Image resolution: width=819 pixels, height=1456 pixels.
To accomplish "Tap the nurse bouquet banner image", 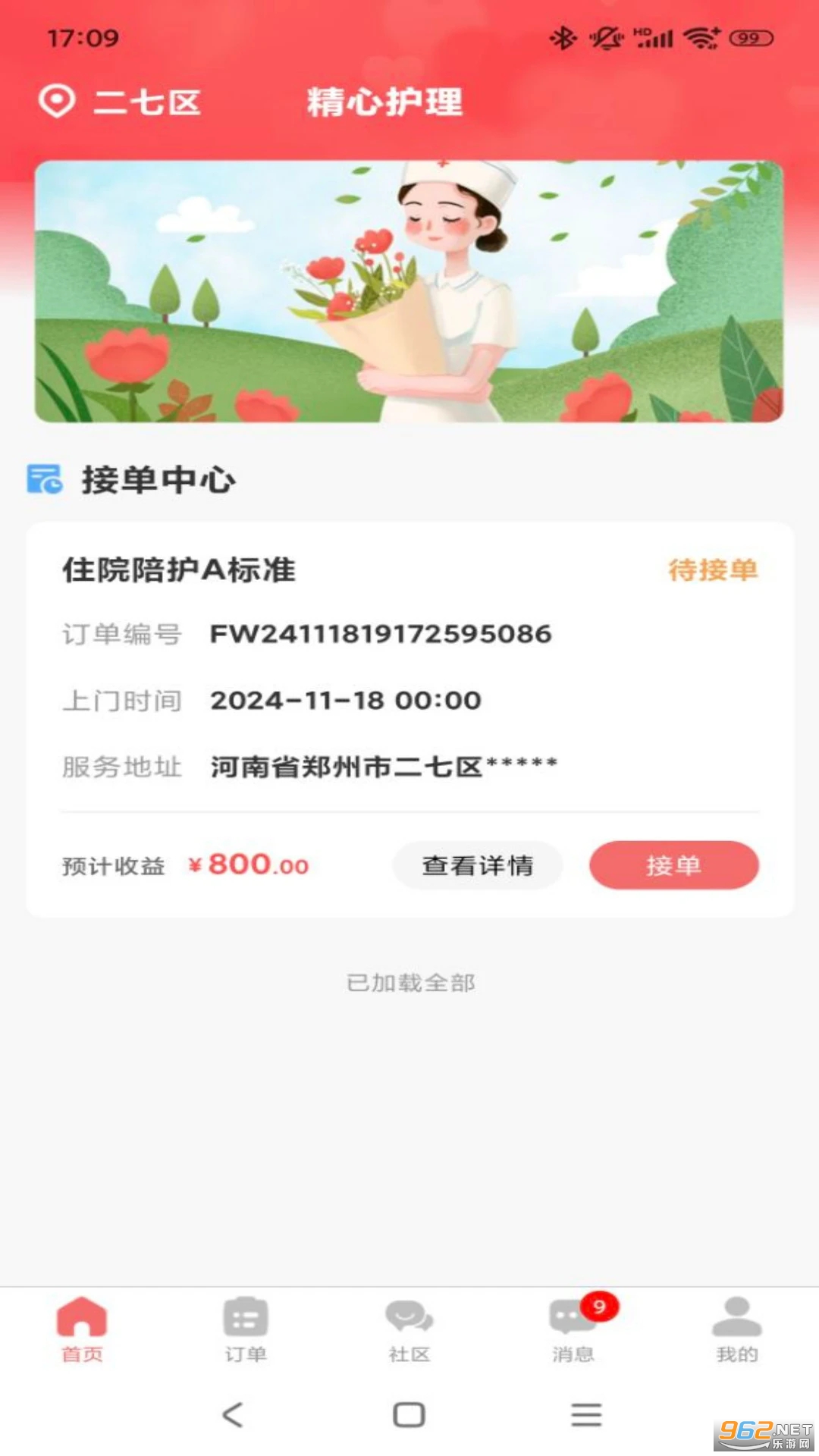I will [x=409, y=290].
